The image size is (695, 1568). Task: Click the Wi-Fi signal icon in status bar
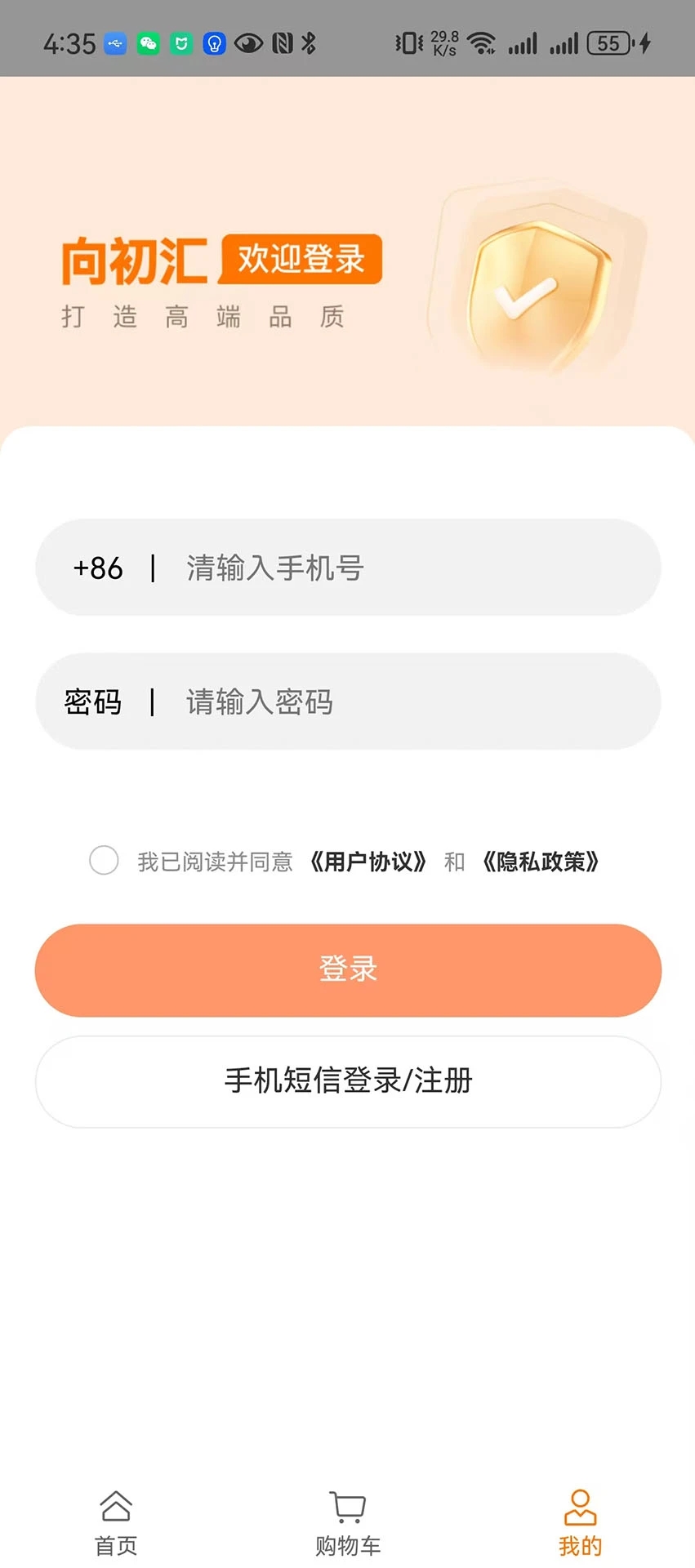(x=482, y=42)
